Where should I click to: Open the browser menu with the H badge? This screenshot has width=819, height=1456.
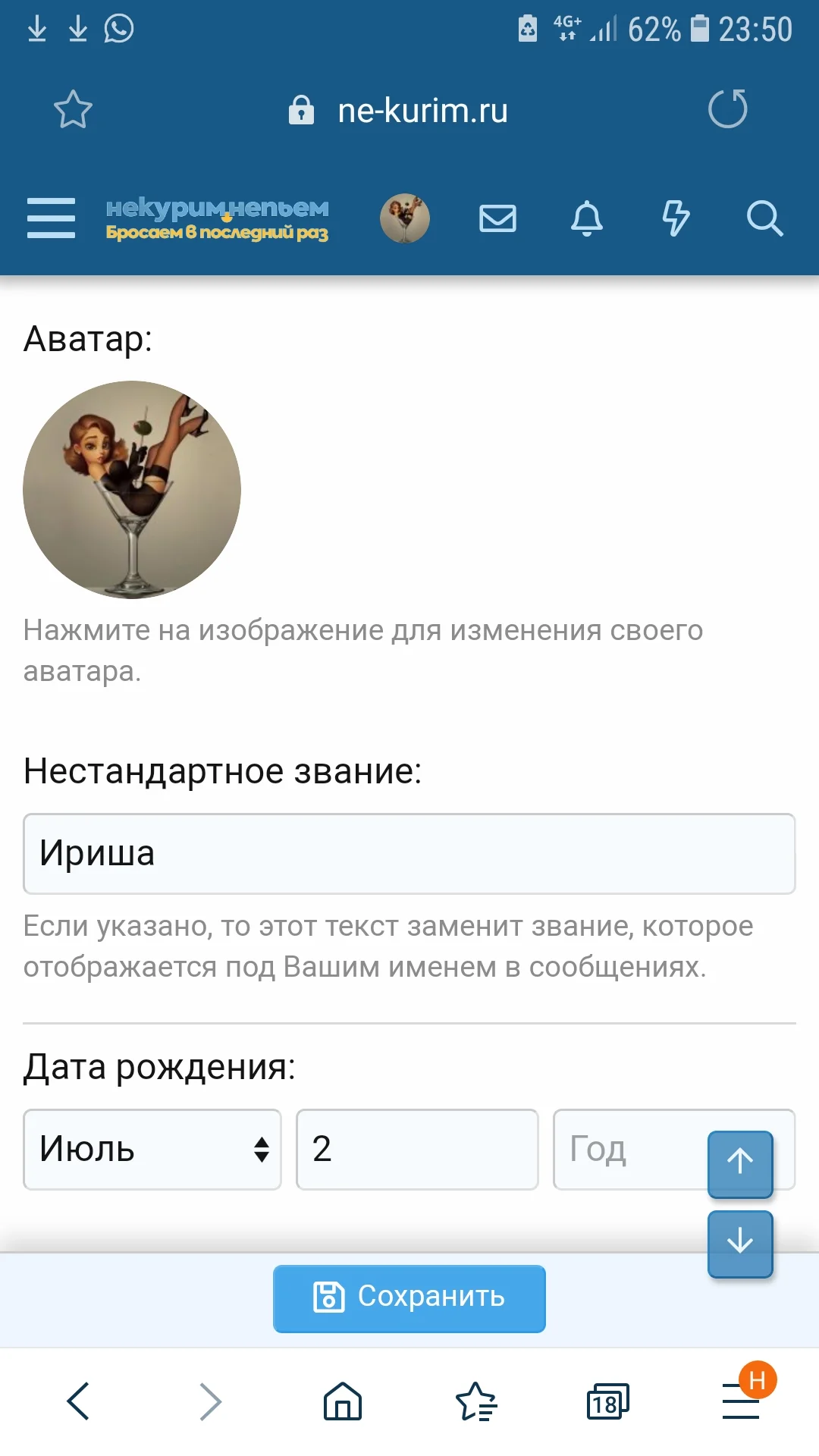pos(739,1401)
